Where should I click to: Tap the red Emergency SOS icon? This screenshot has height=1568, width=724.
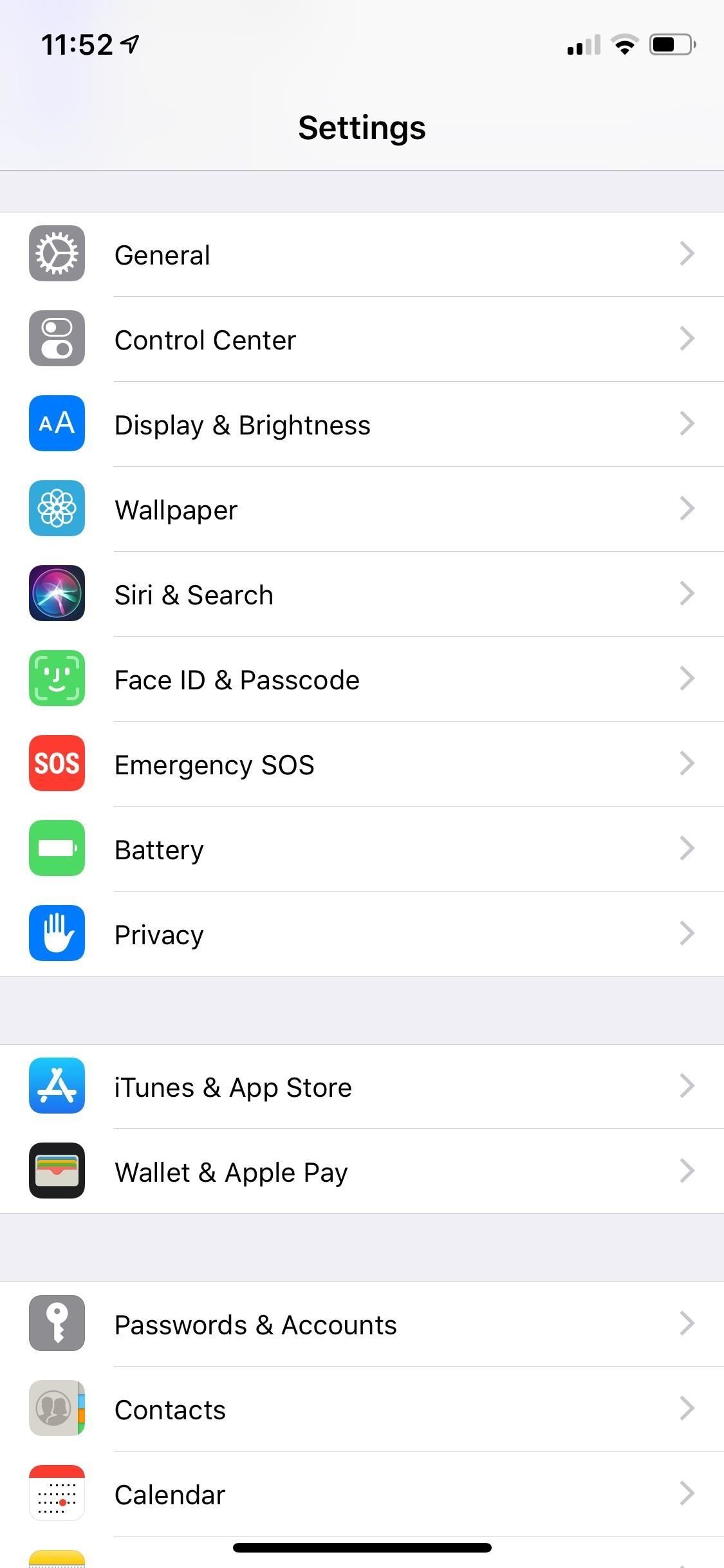[x=57, y=764]
